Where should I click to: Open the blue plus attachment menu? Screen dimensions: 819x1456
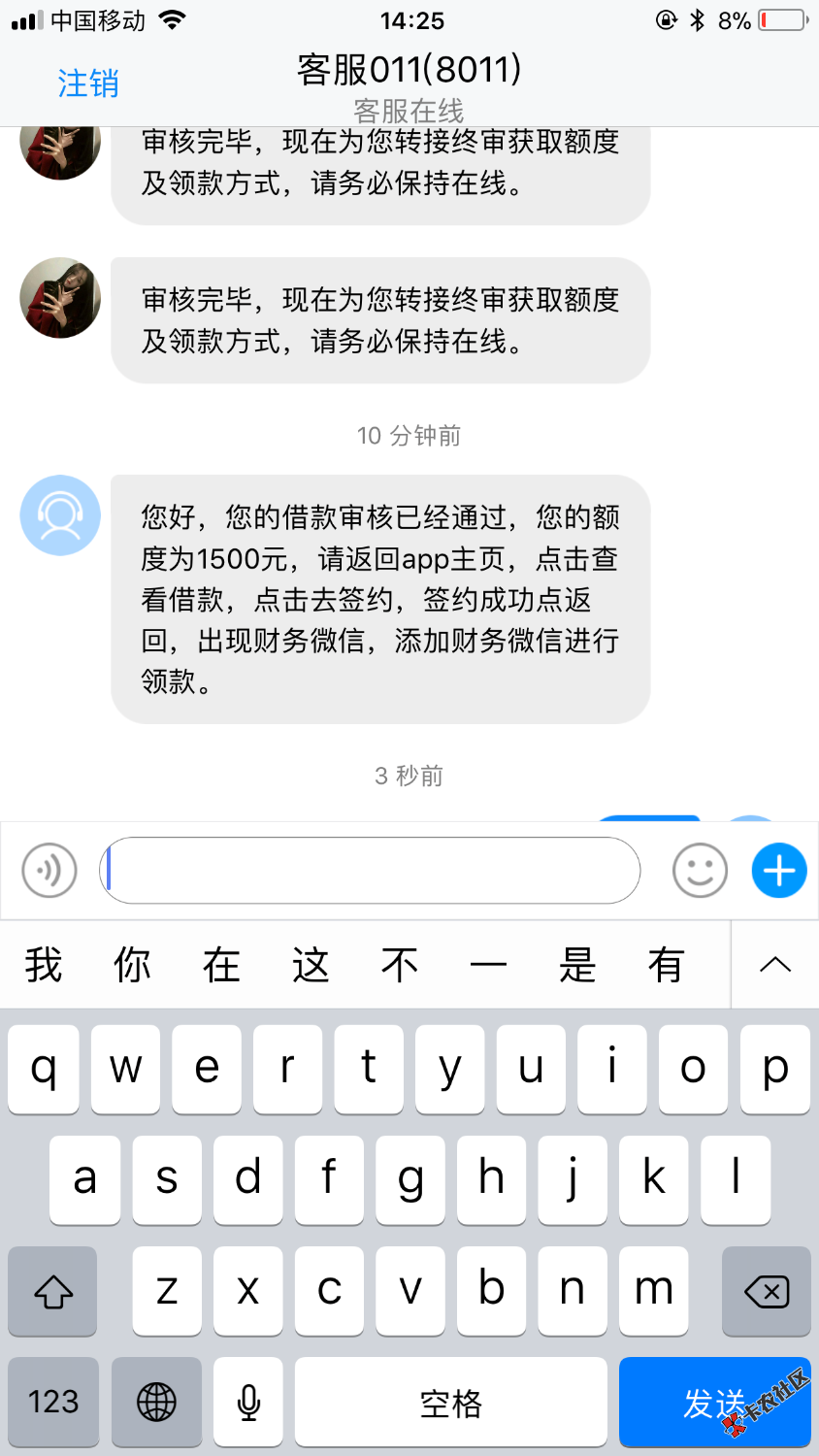[x=779, y=870]
